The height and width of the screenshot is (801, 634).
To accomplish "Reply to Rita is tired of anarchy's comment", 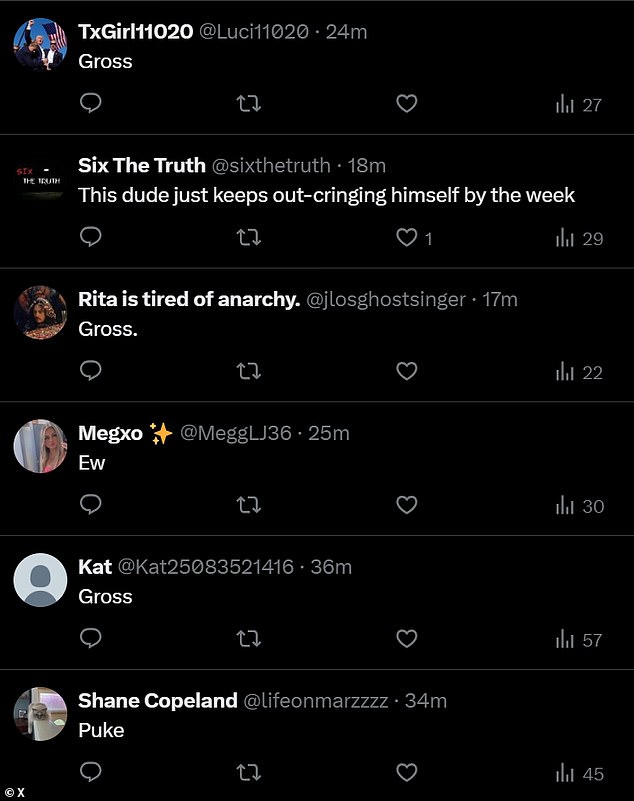I will 91,372.
